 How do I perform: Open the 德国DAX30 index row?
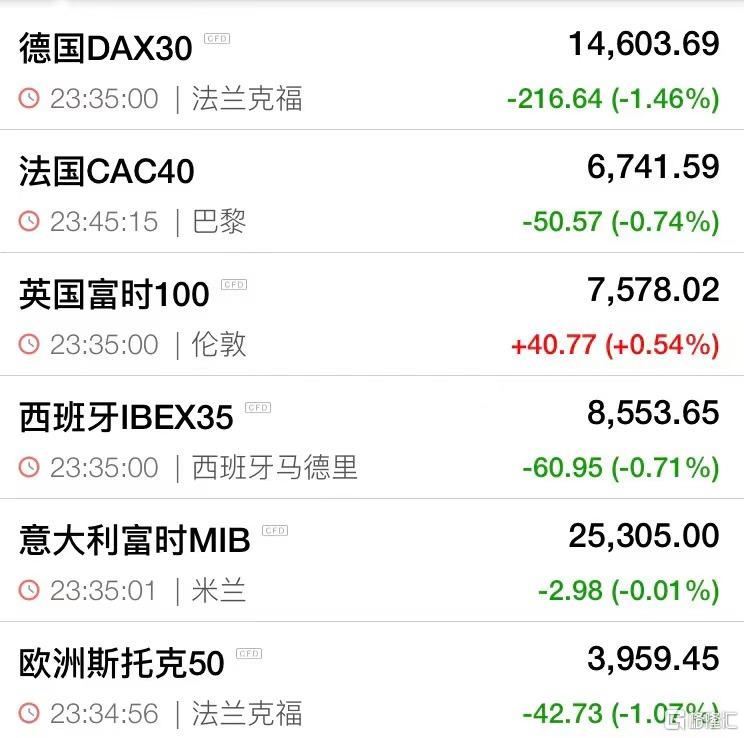[x=105, y=48]
